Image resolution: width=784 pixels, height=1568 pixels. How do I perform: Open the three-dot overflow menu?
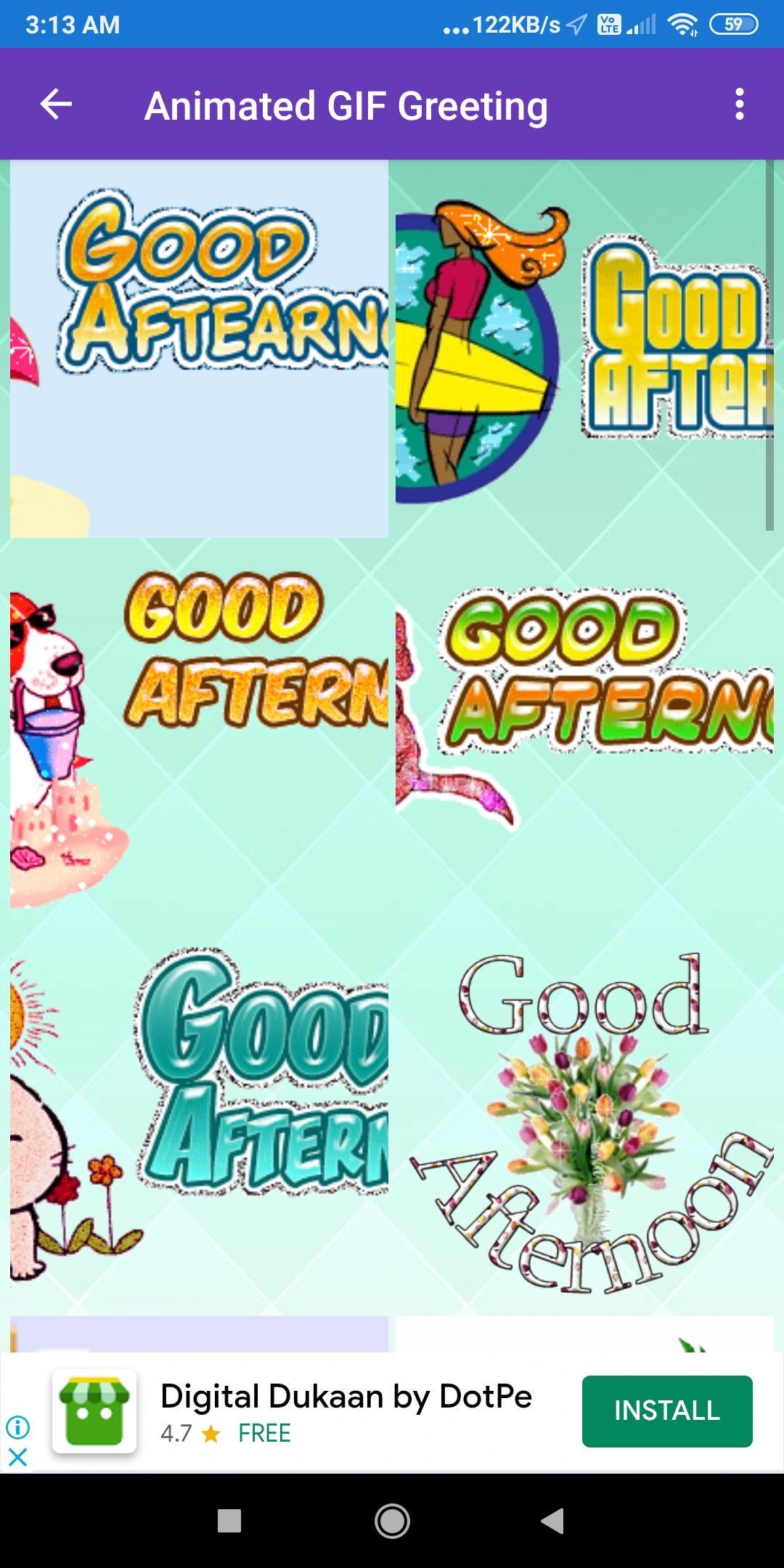(x=739, y=105)
